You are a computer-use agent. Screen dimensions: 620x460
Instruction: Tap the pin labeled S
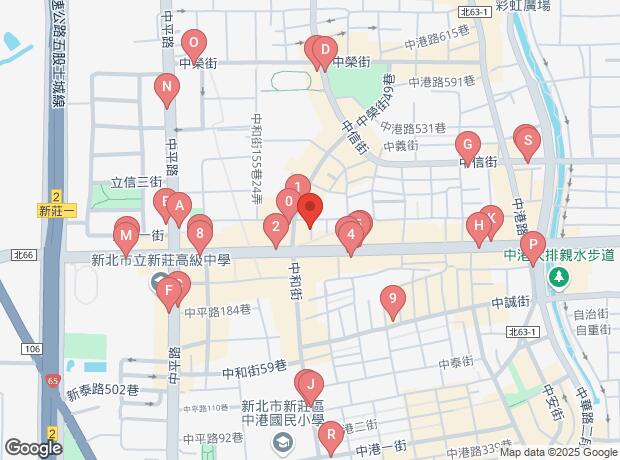click(527, 139)
